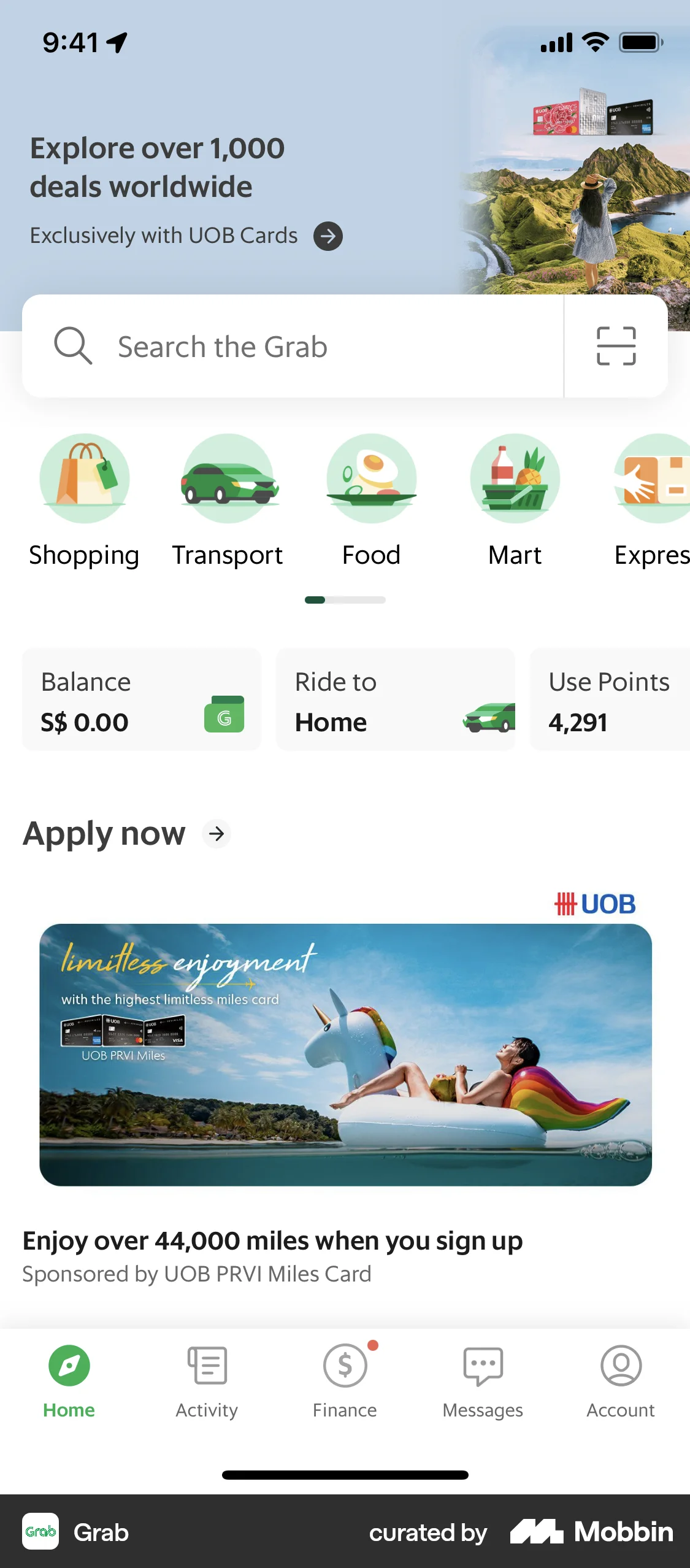Expand all Apply now card offers
This screenshot has width=690, height=1568.
(x=216, y=834)
